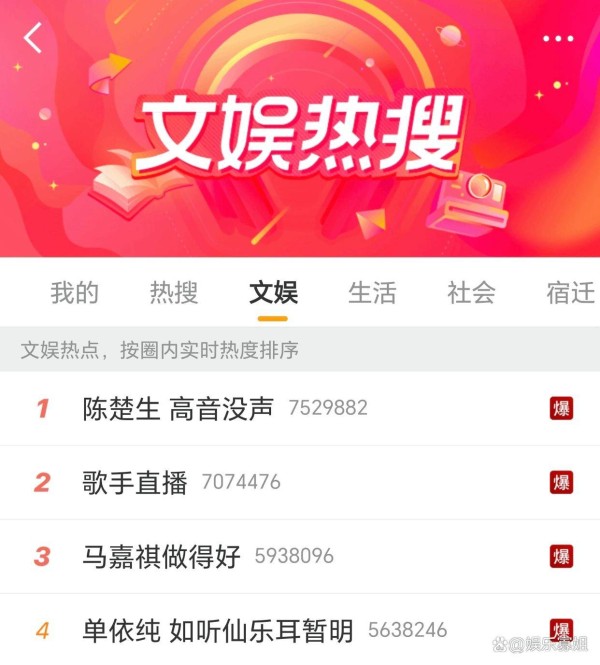600x665 pixels.
Task: Open trending topic 歌手直播
Action: pyautogui.click(x=135, y=483)
